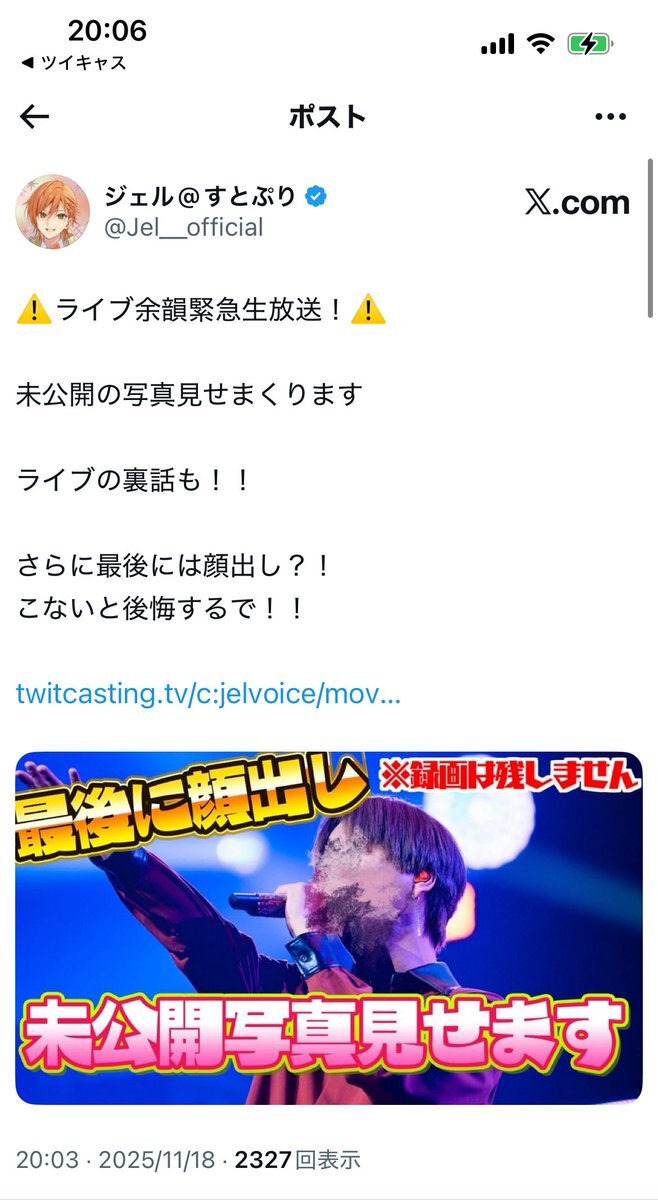
Task: Open the three-dot overflow menu
Action: tap(610, 117)
